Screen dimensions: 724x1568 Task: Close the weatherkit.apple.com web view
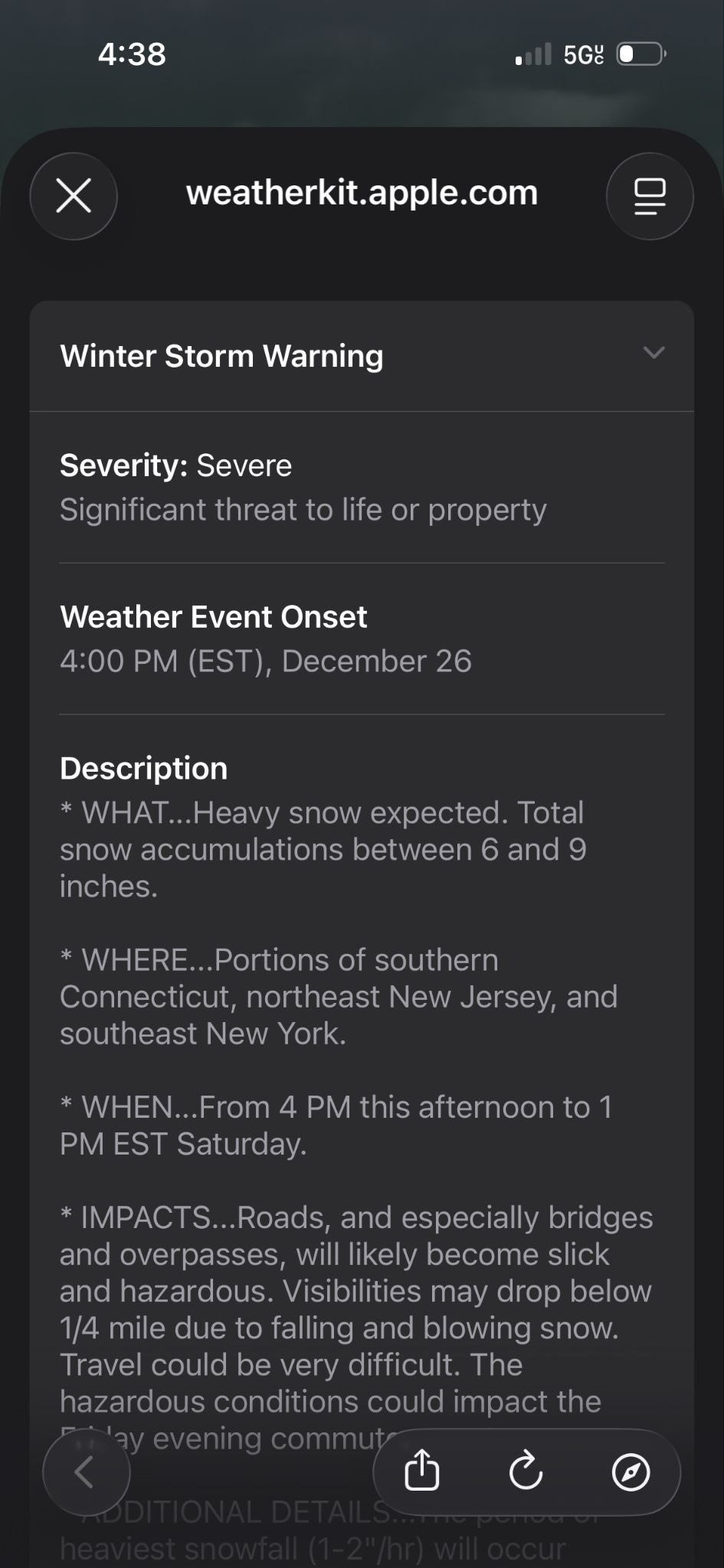tap(74, 196)
